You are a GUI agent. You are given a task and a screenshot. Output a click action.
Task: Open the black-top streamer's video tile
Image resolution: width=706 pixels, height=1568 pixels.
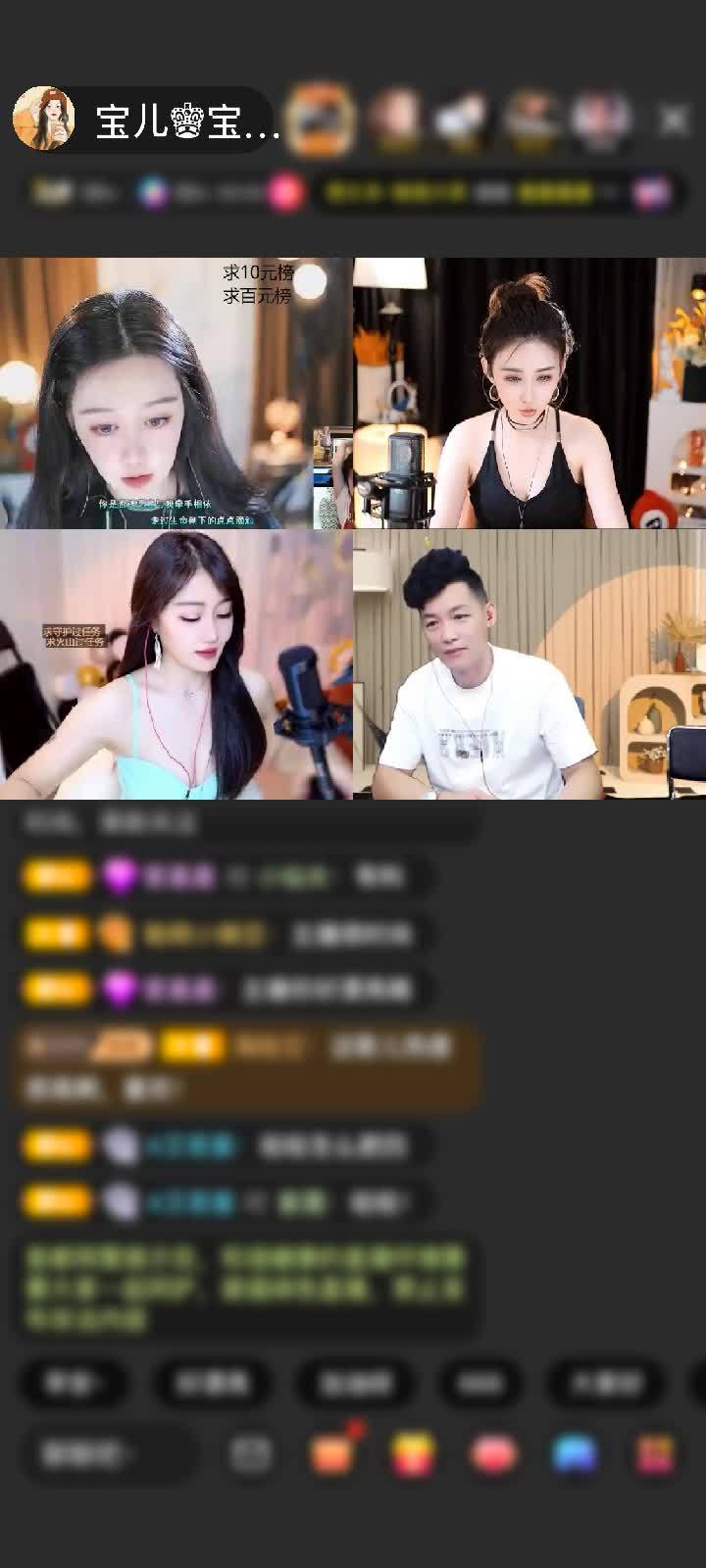529,392
